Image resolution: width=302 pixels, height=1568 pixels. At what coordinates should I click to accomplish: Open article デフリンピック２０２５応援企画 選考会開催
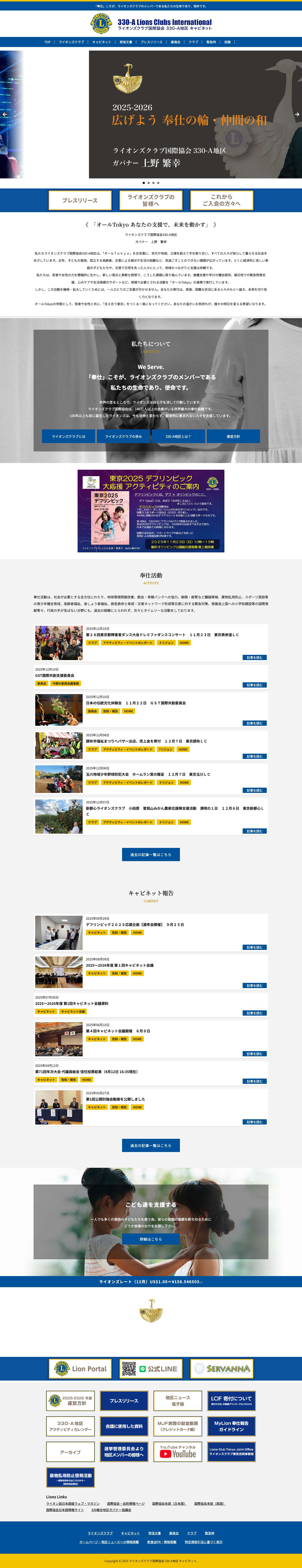tap(134, 925)
